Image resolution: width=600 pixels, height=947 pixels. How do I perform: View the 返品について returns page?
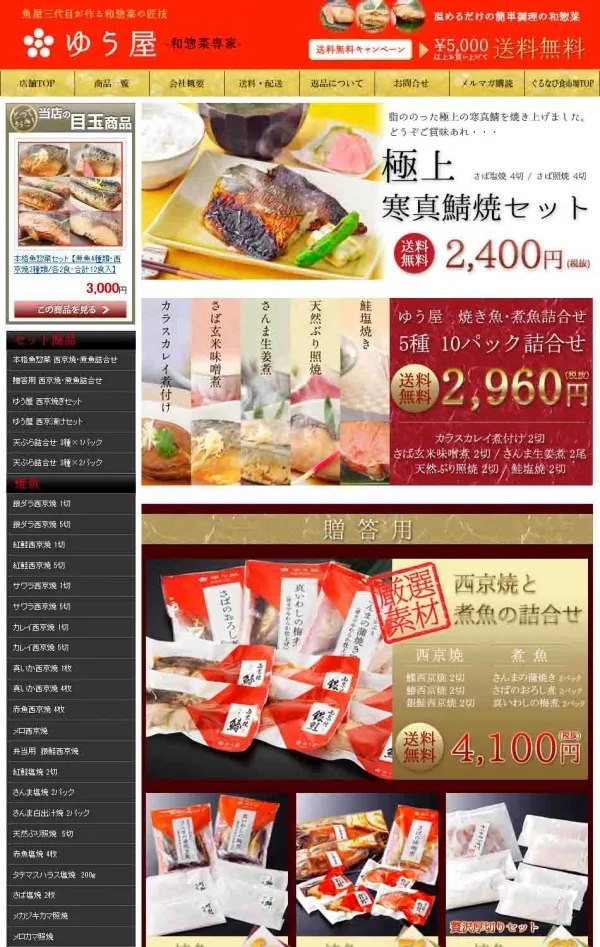[x=336, y=84]
